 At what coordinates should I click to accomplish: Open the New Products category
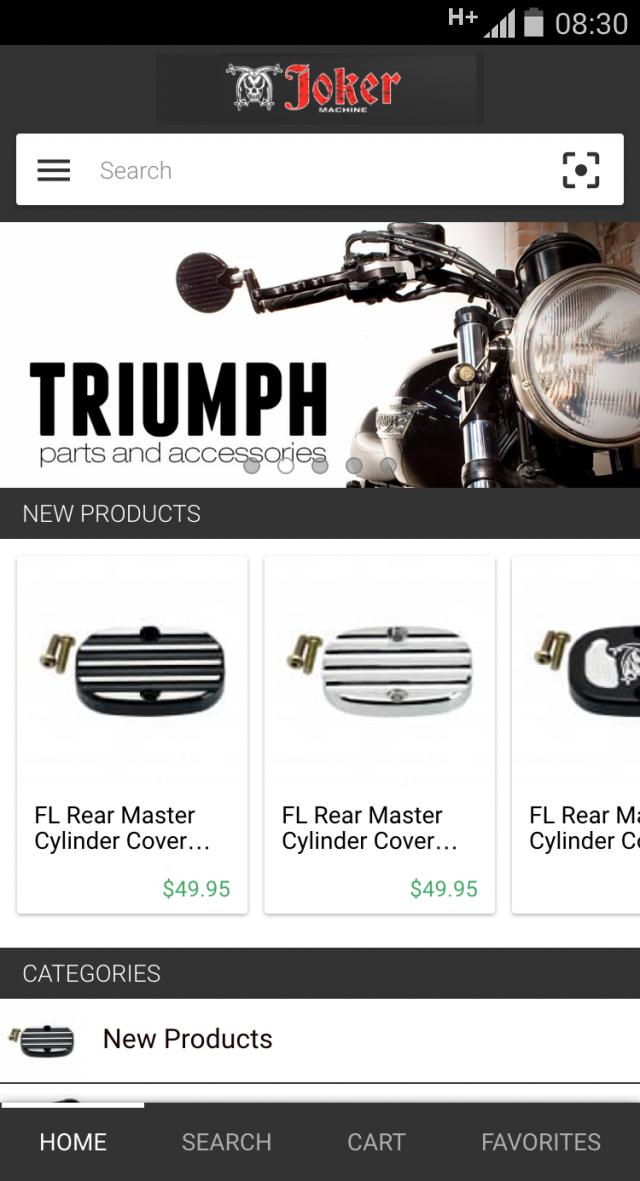187,1039
